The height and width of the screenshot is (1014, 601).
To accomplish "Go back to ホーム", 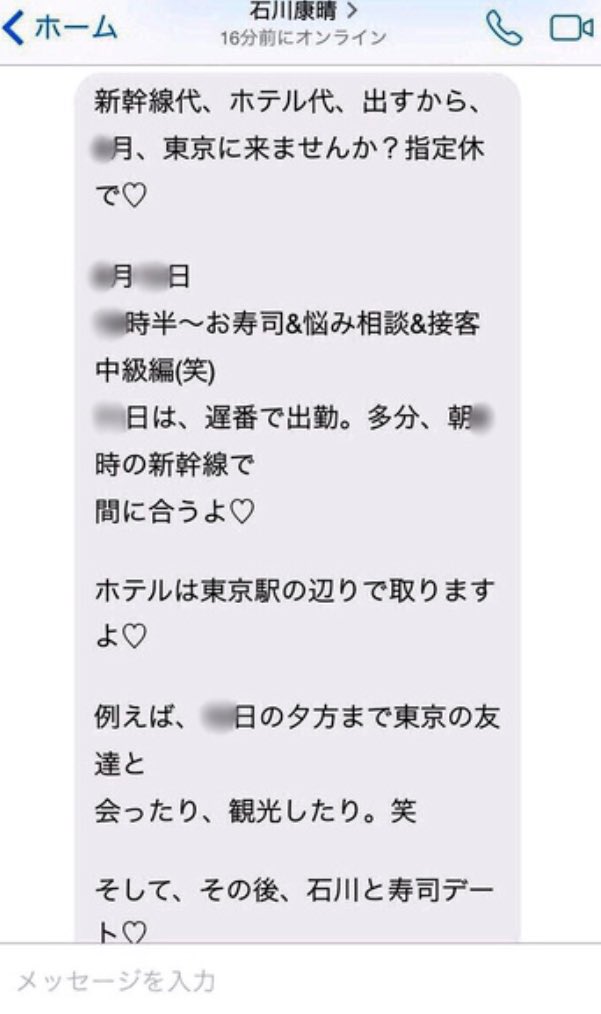I will 60,28.
